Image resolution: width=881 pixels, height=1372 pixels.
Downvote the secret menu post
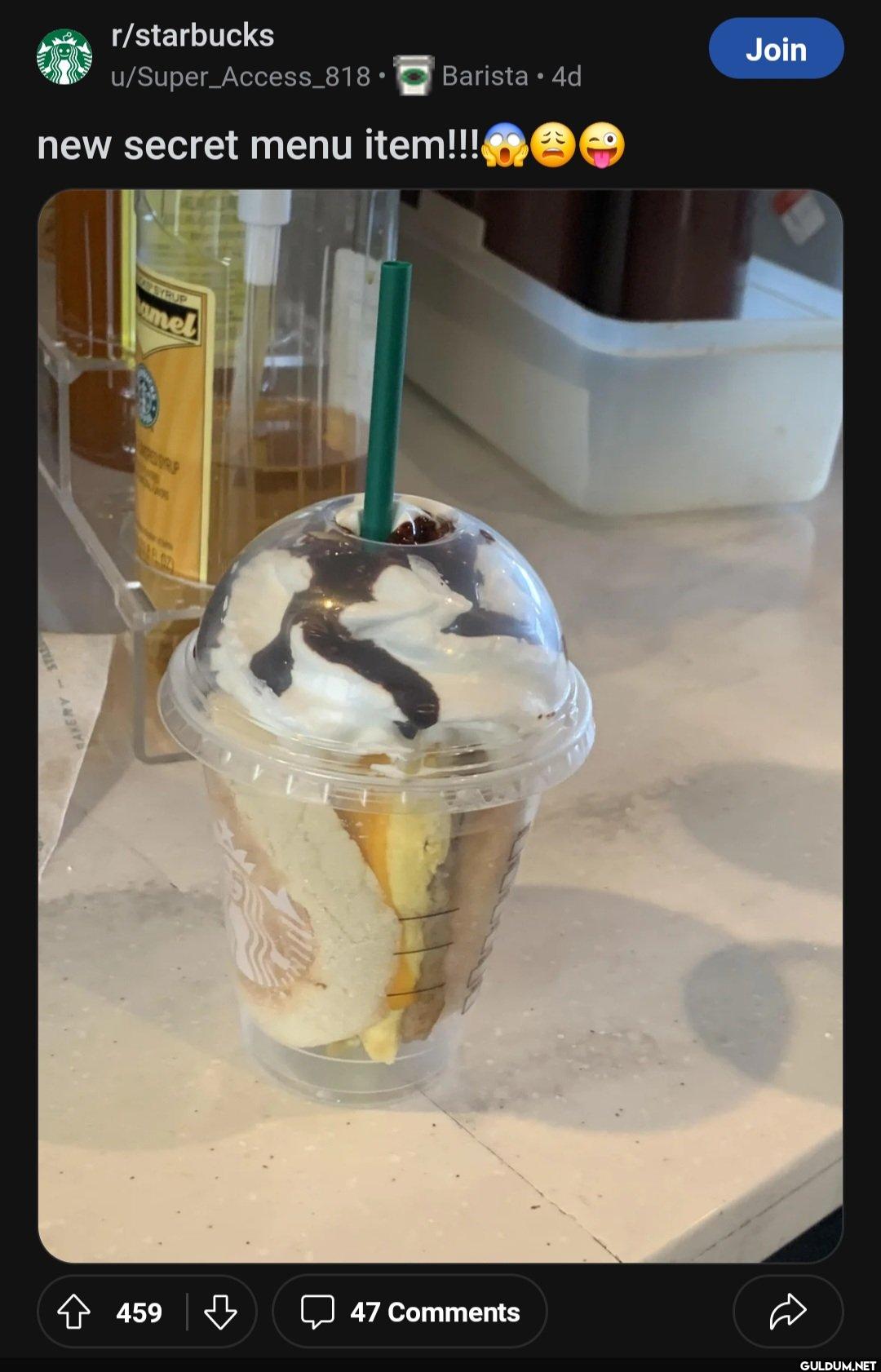coord(220,1312)
